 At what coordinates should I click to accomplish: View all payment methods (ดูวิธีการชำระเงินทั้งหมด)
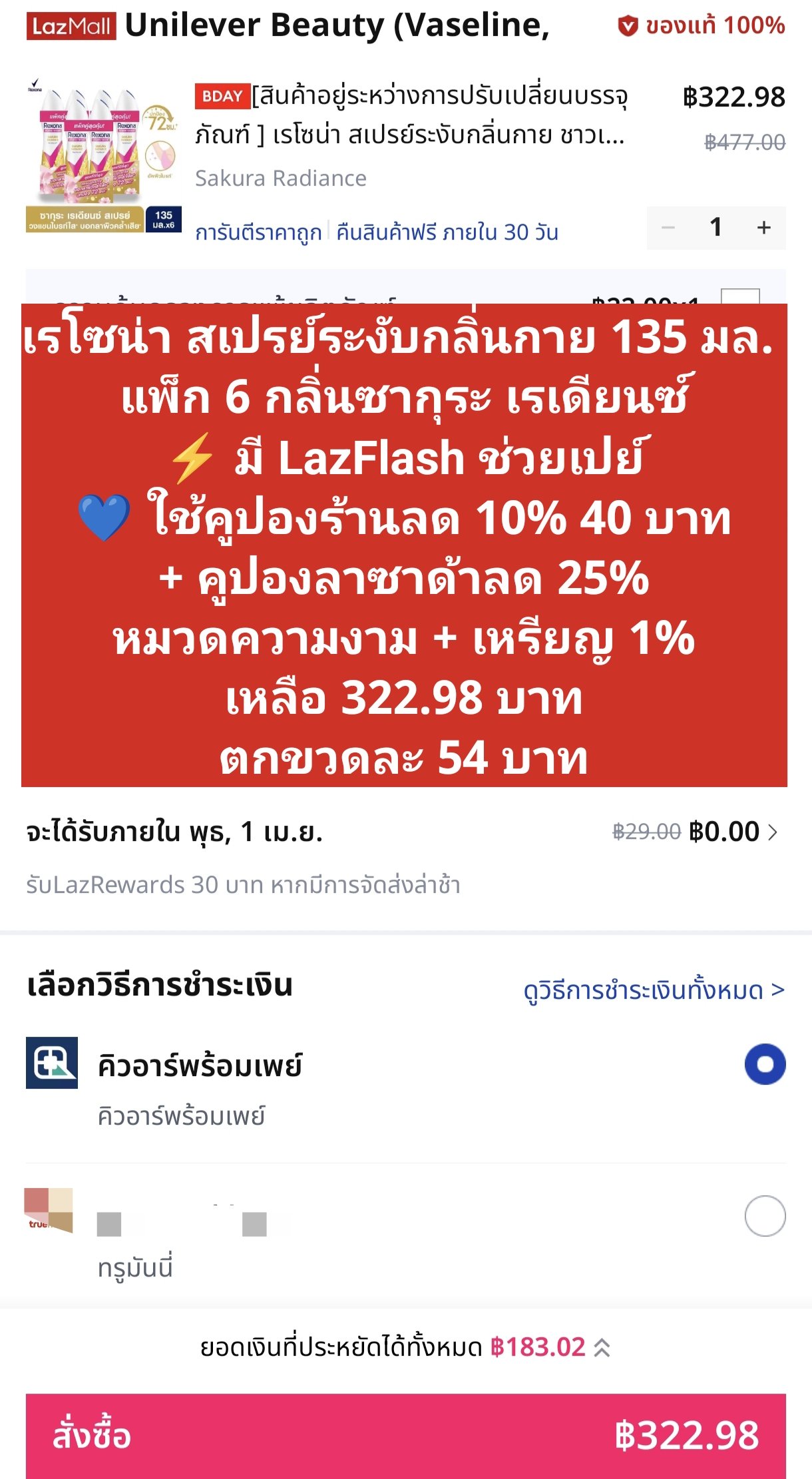pos(654,990)
